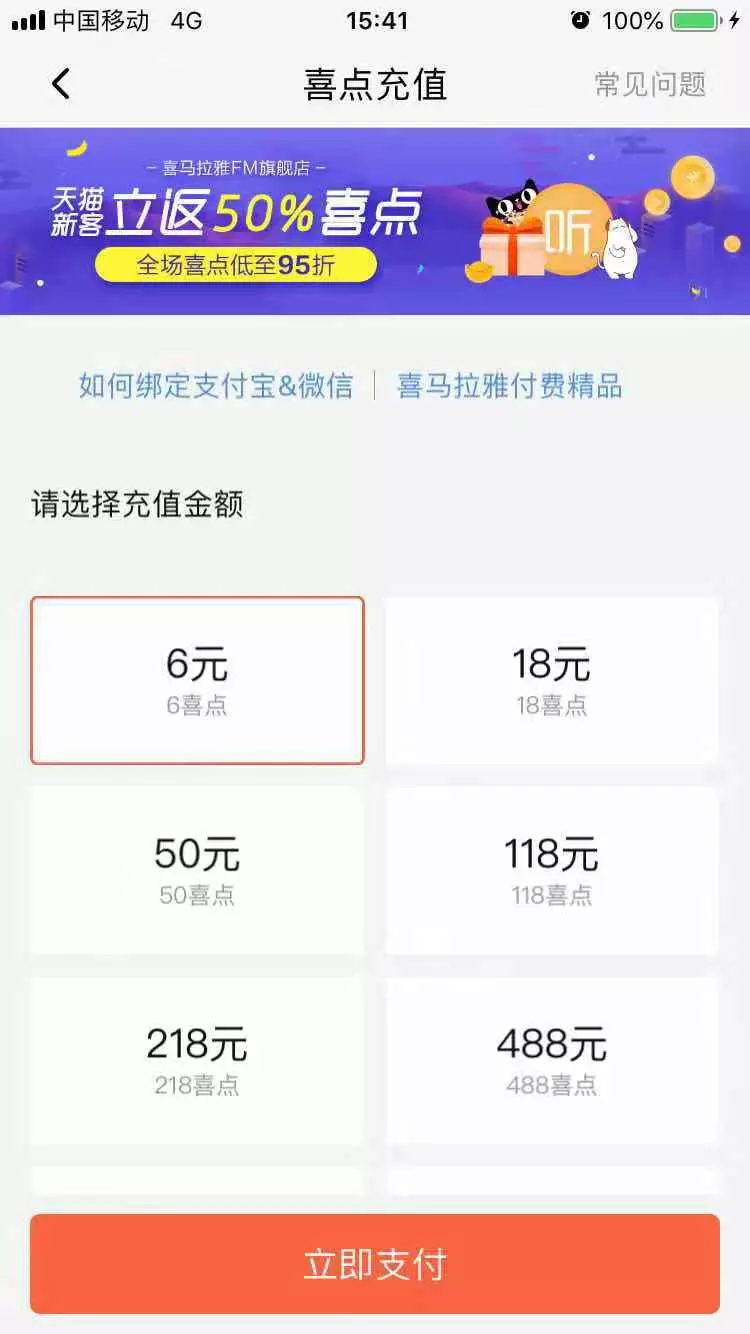Viewport: 750px width, 1334px height.
Task: Pick the 488元 recharge amount
Action: point(552,1060)
